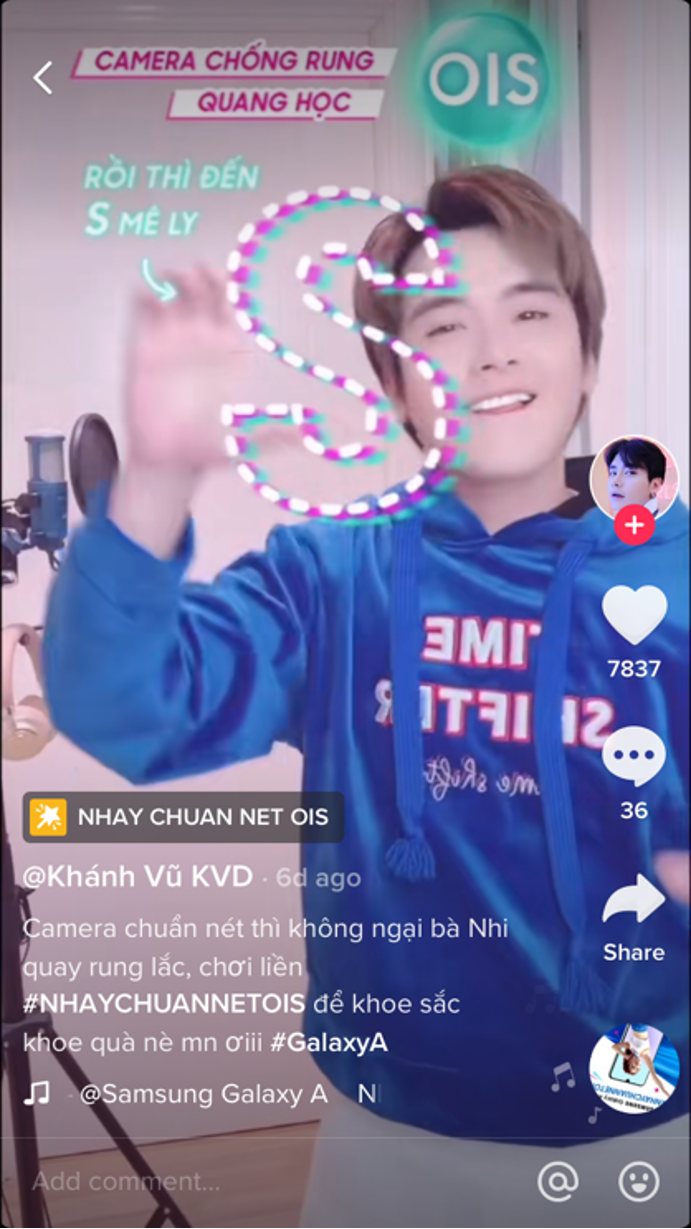Open the #GalaxyA hashtag
The width and height of the screenshot is (691, 1229).
click(x=329, y=1042)
